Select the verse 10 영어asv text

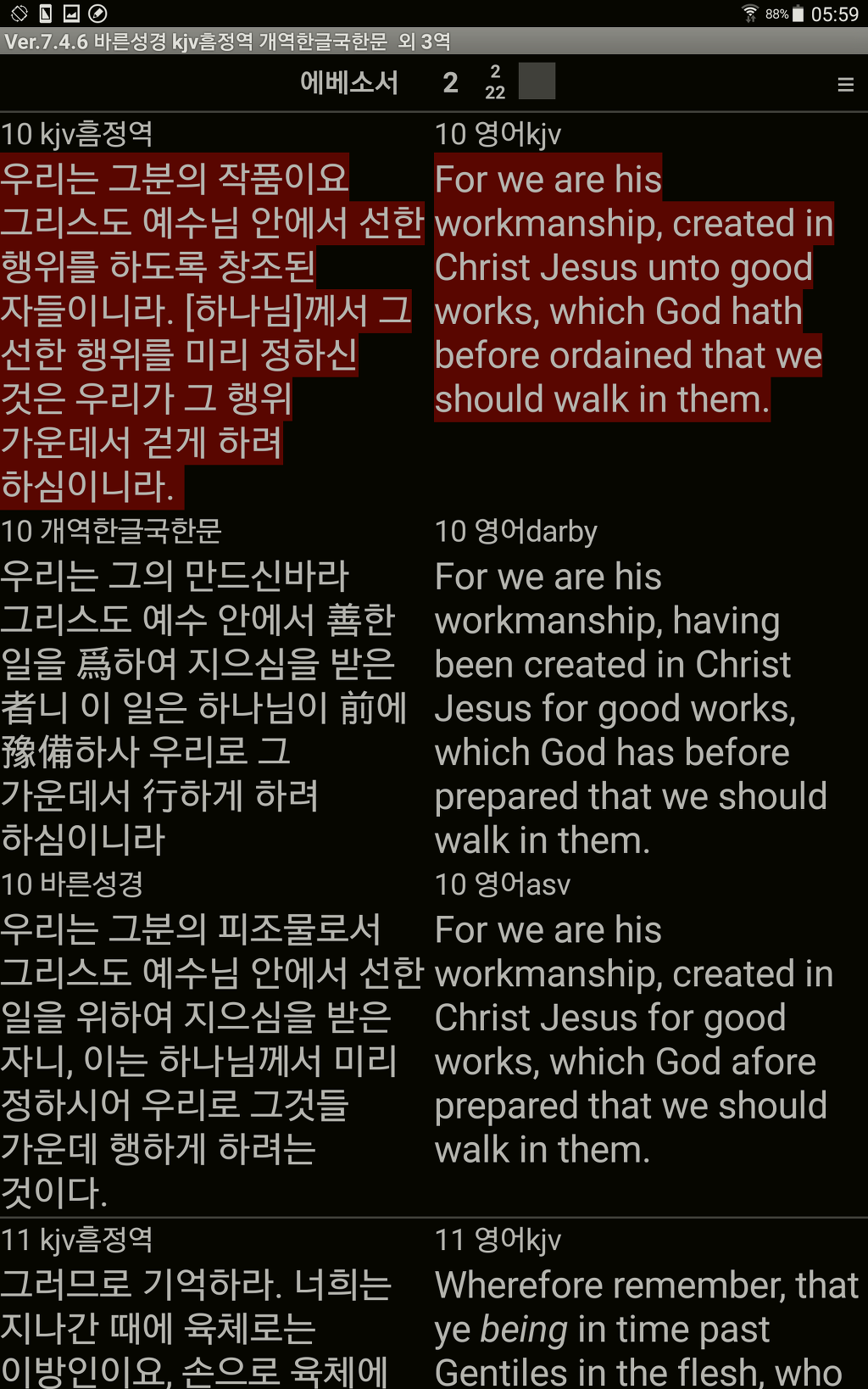point(634,1040)
